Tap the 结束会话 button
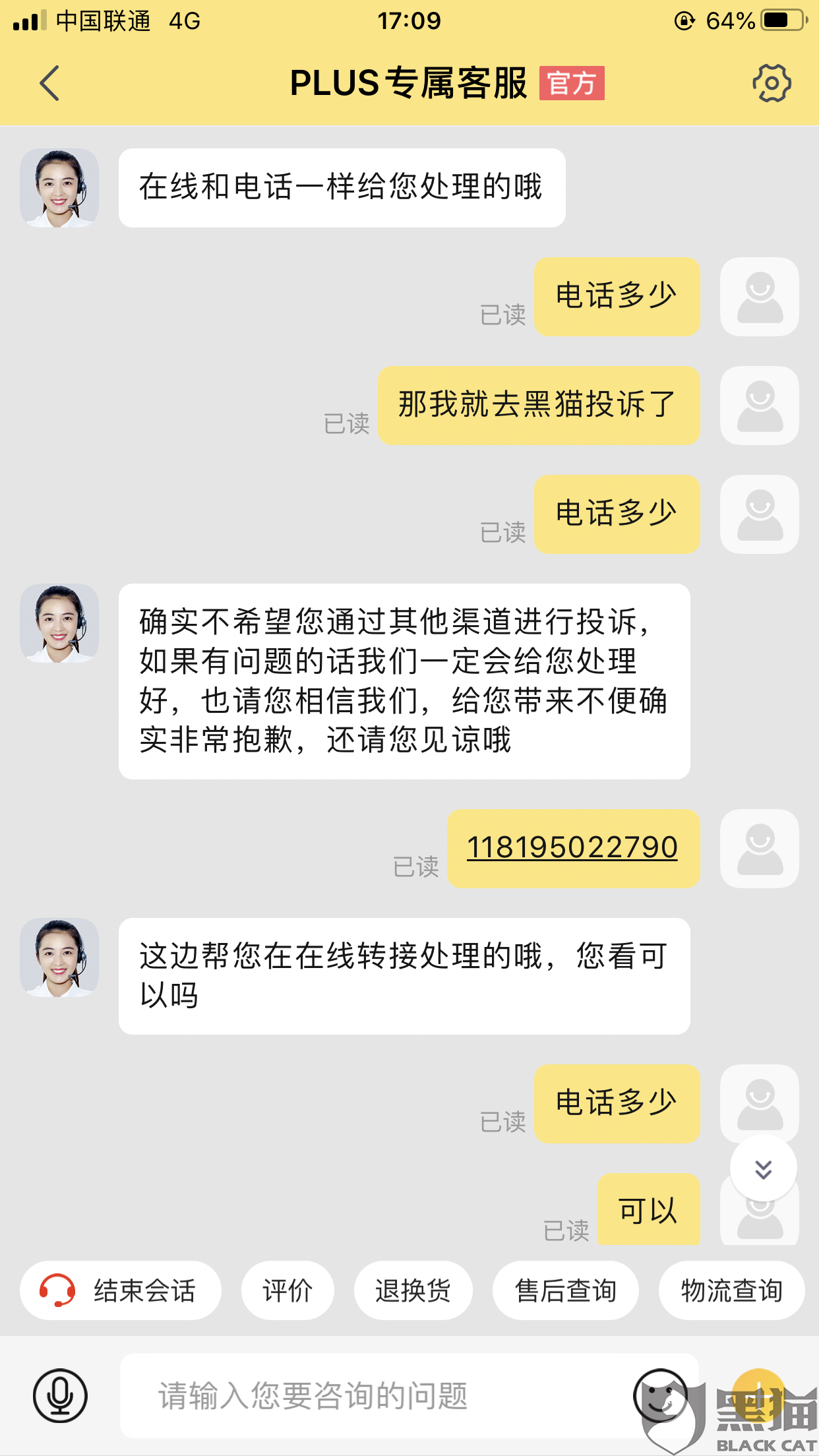Image resolution: width=819 pixels, height=1456 pixels. (121, 1290)
